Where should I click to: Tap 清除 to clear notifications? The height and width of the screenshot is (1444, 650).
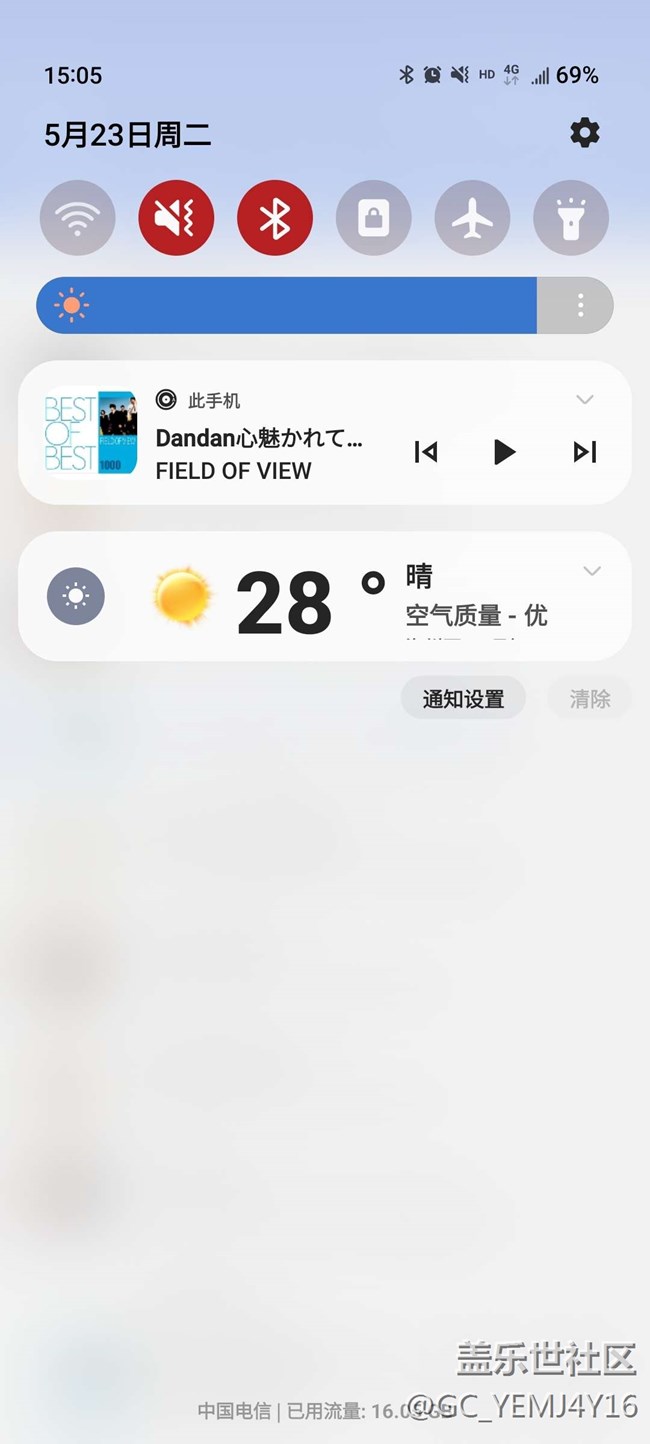click(590, 699)
